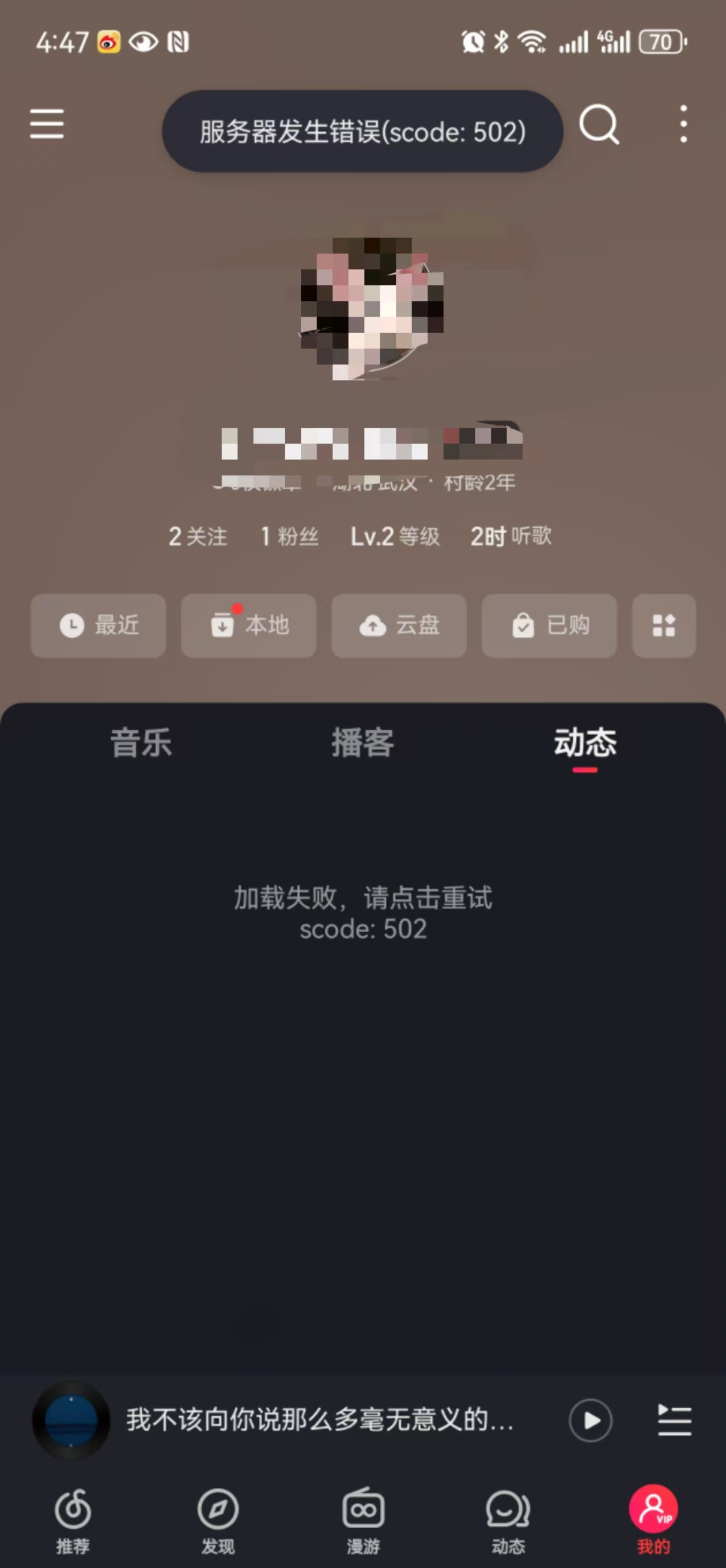Open the 已购 purchased button

click(550, 625)
